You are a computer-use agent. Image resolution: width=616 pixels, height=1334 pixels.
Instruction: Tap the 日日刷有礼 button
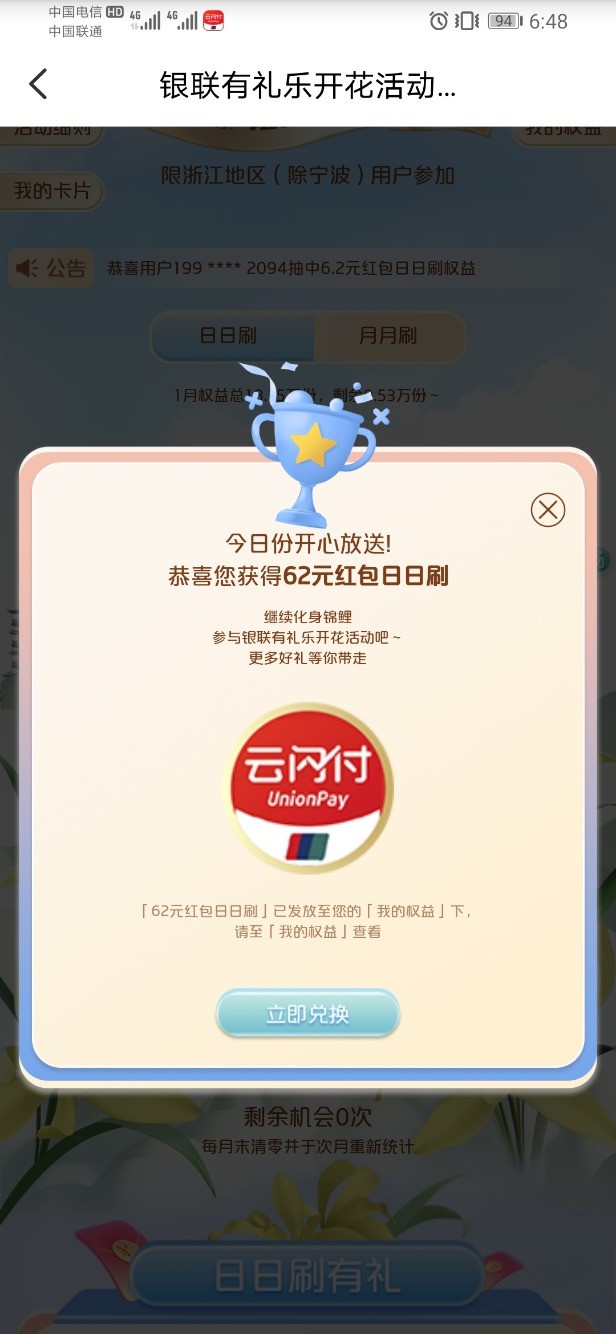(307, 1276)
